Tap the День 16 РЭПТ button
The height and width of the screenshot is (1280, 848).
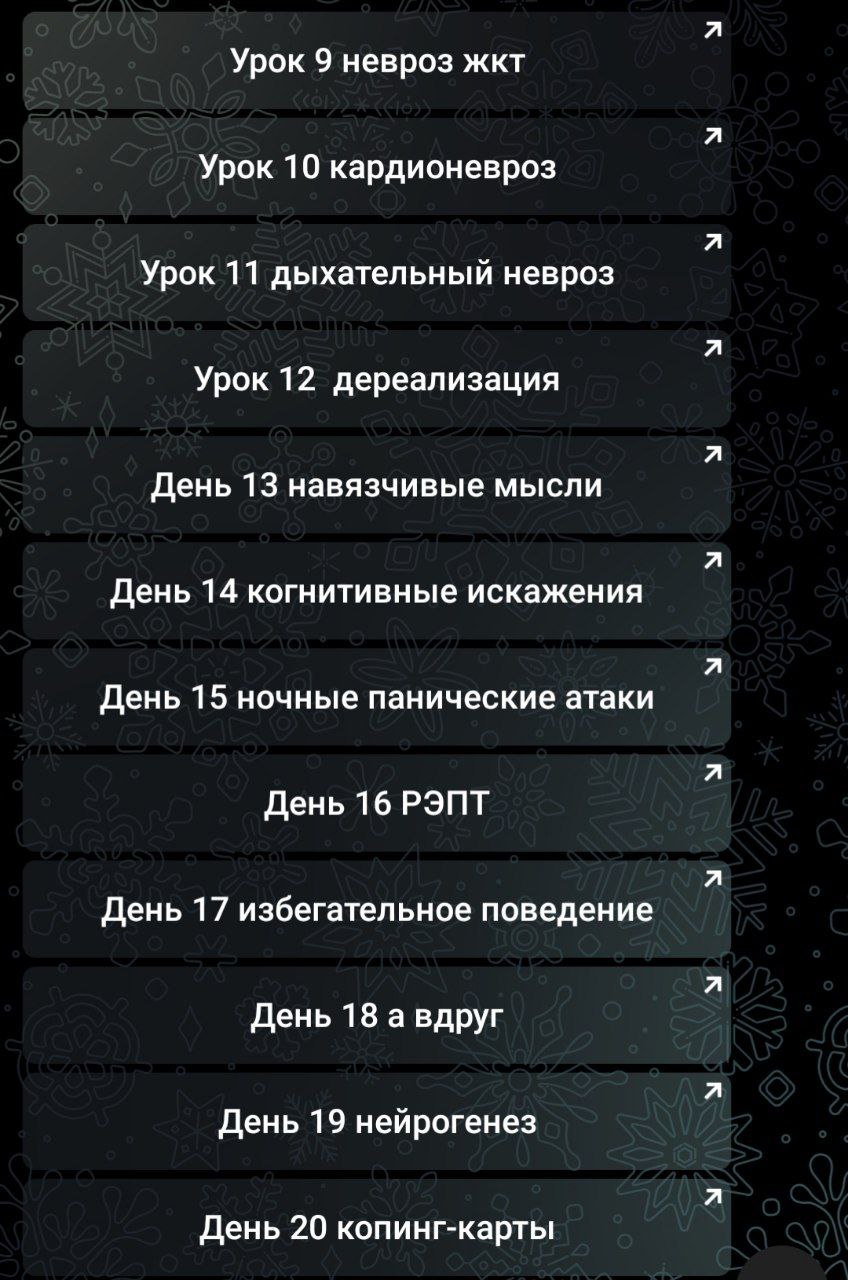coord(376,803)
